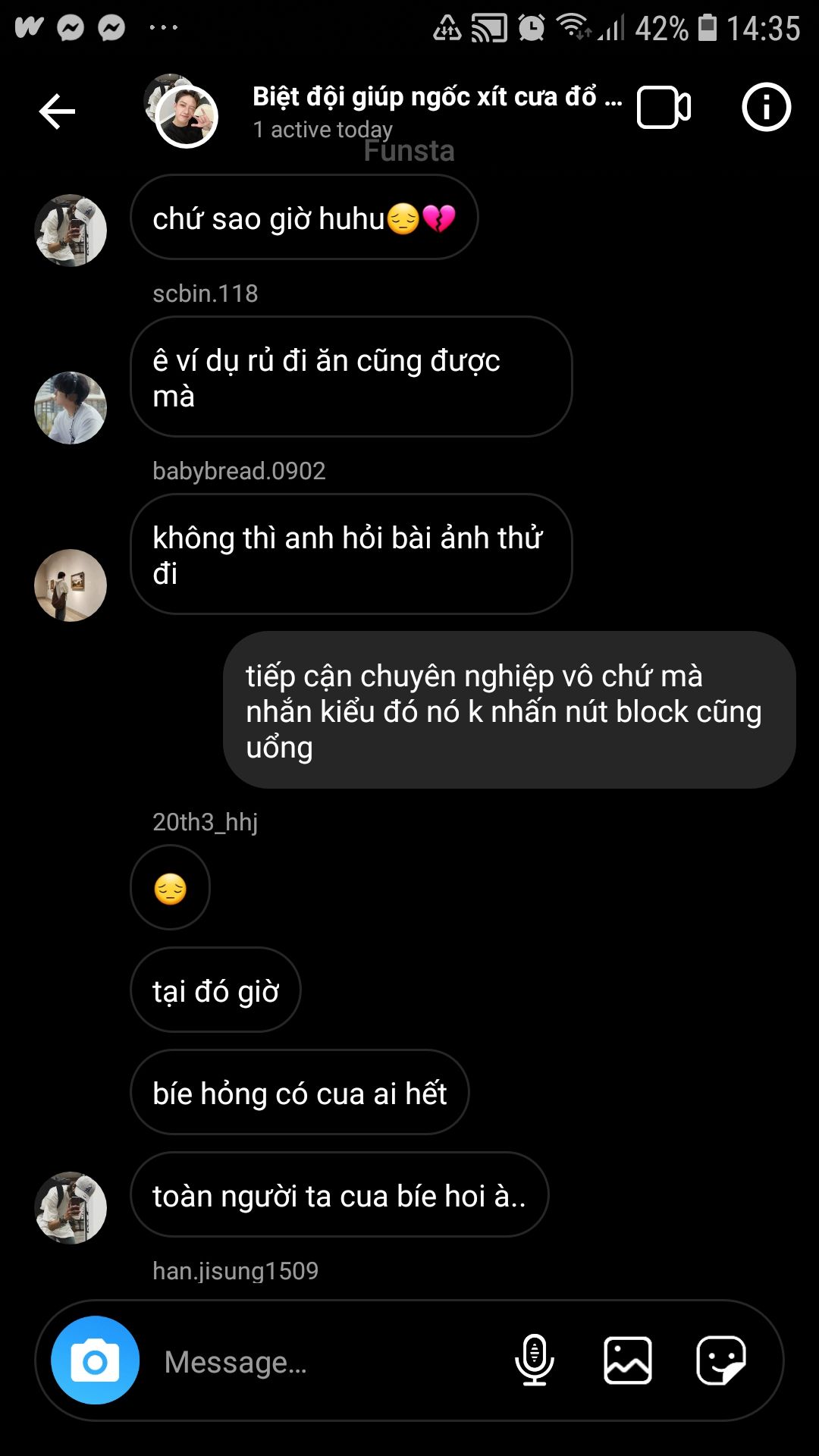Go back to the inbox
819x1456 pixels.
click(x=57, y=112)
